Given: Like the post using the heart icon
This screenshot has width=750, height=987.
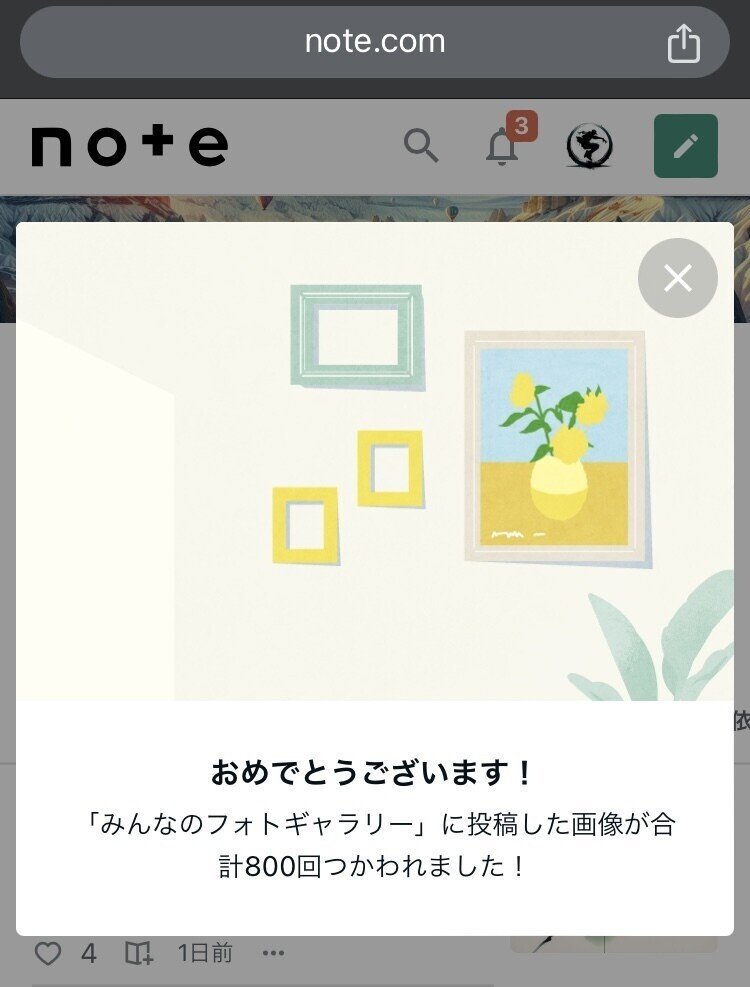Looking at the screenshot, I should pos(47,952).
